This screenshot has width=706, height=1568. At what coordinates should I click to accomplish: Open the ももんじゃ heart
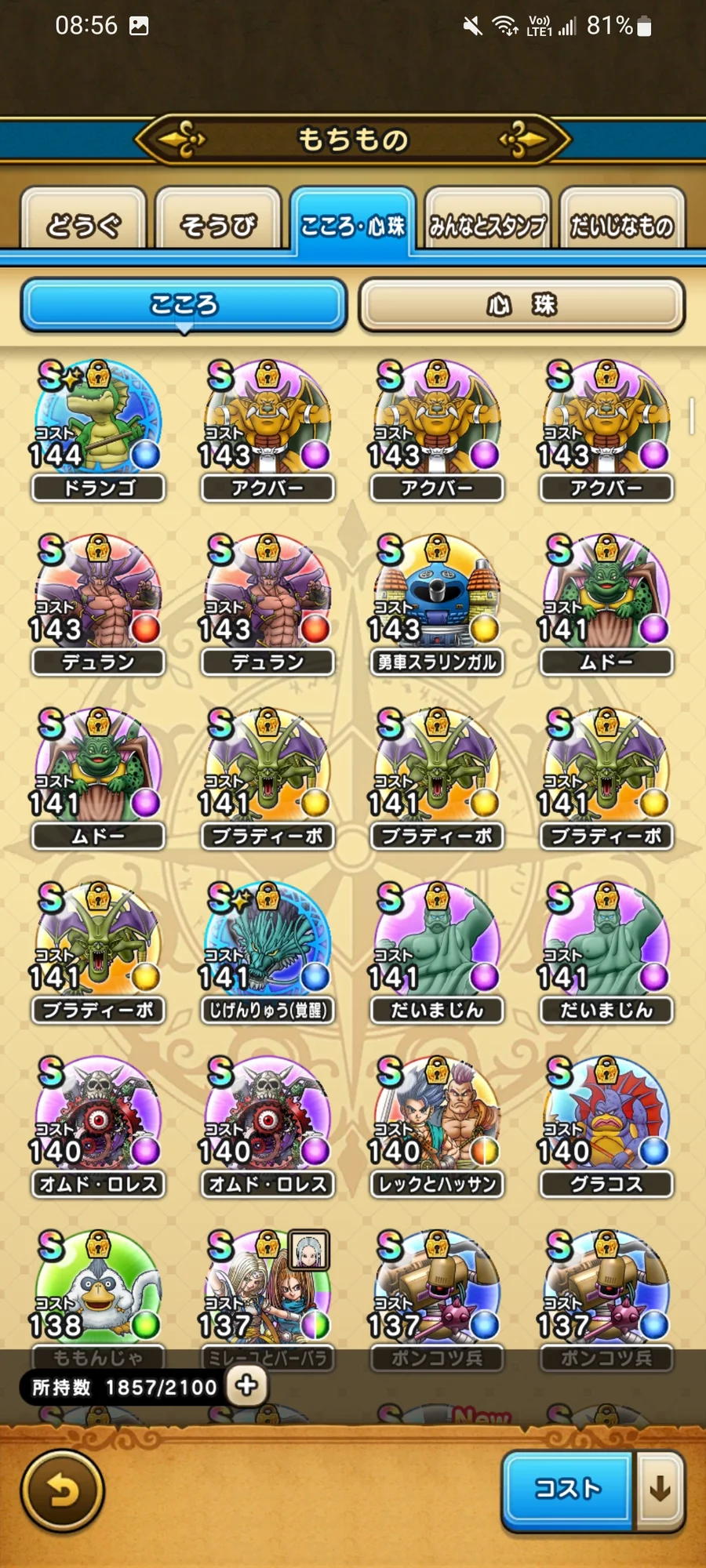[x=98, y=1292]
